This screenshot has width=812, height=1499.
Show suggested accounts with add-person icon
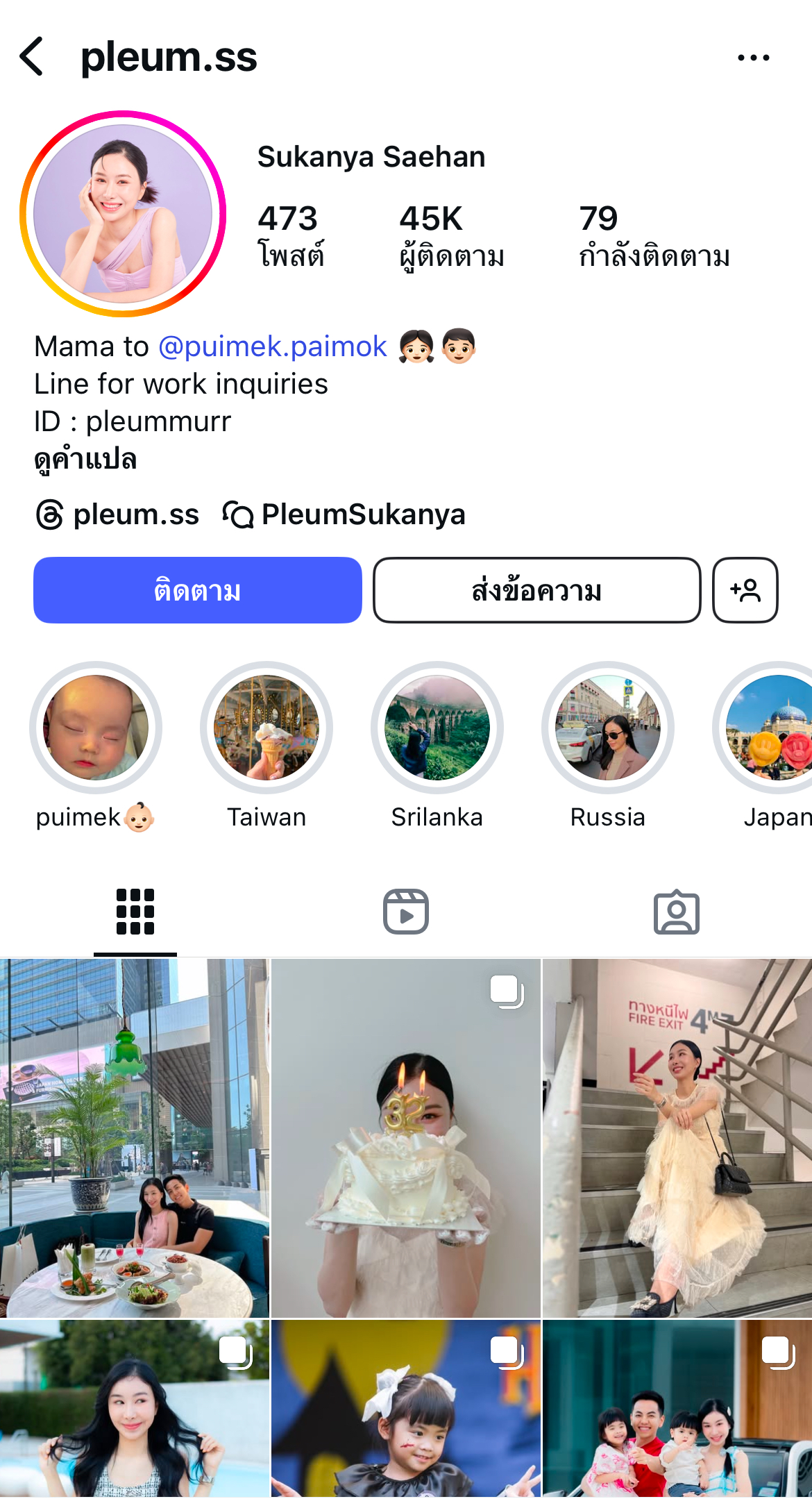click(x=745, y=590)
